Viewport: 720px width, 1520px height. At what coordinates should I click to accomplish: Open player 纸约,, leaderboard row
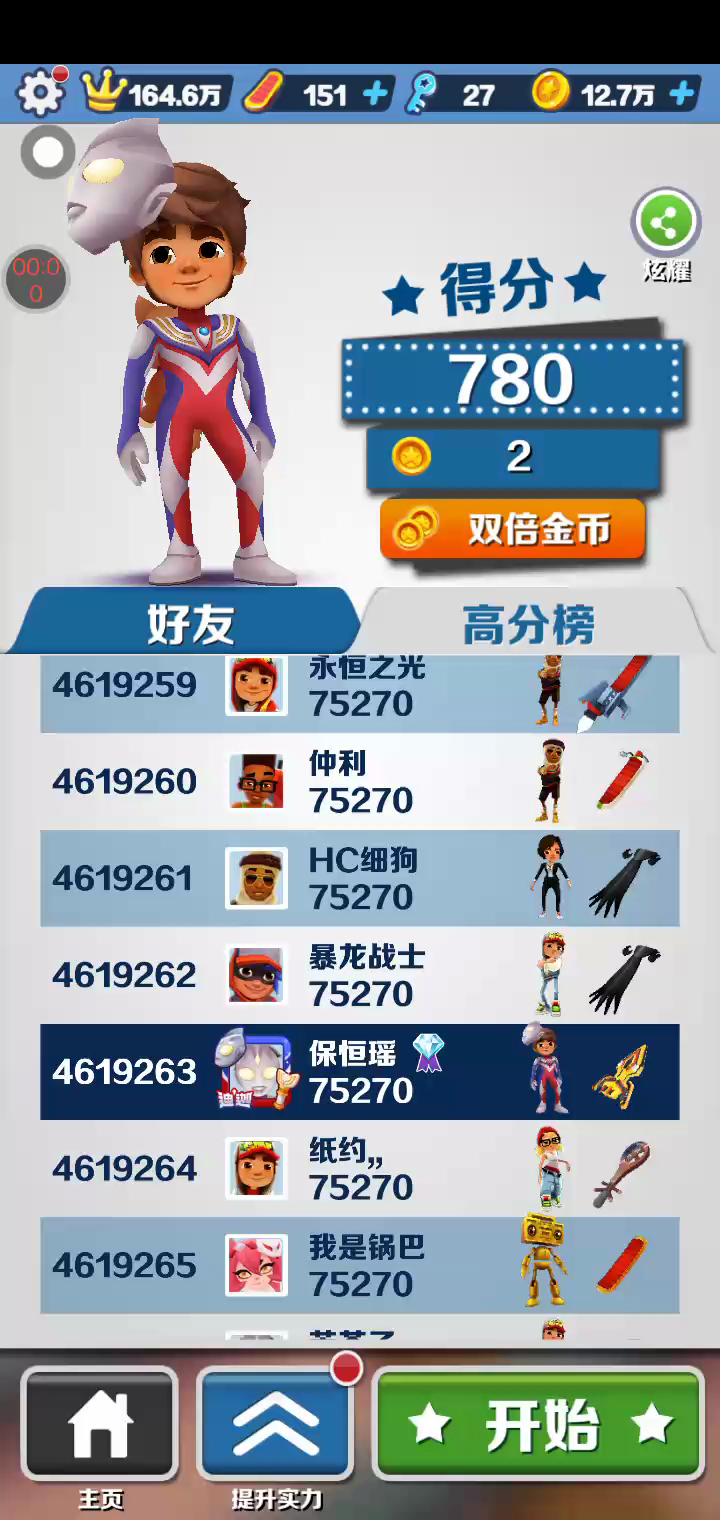pos(360,1168)
